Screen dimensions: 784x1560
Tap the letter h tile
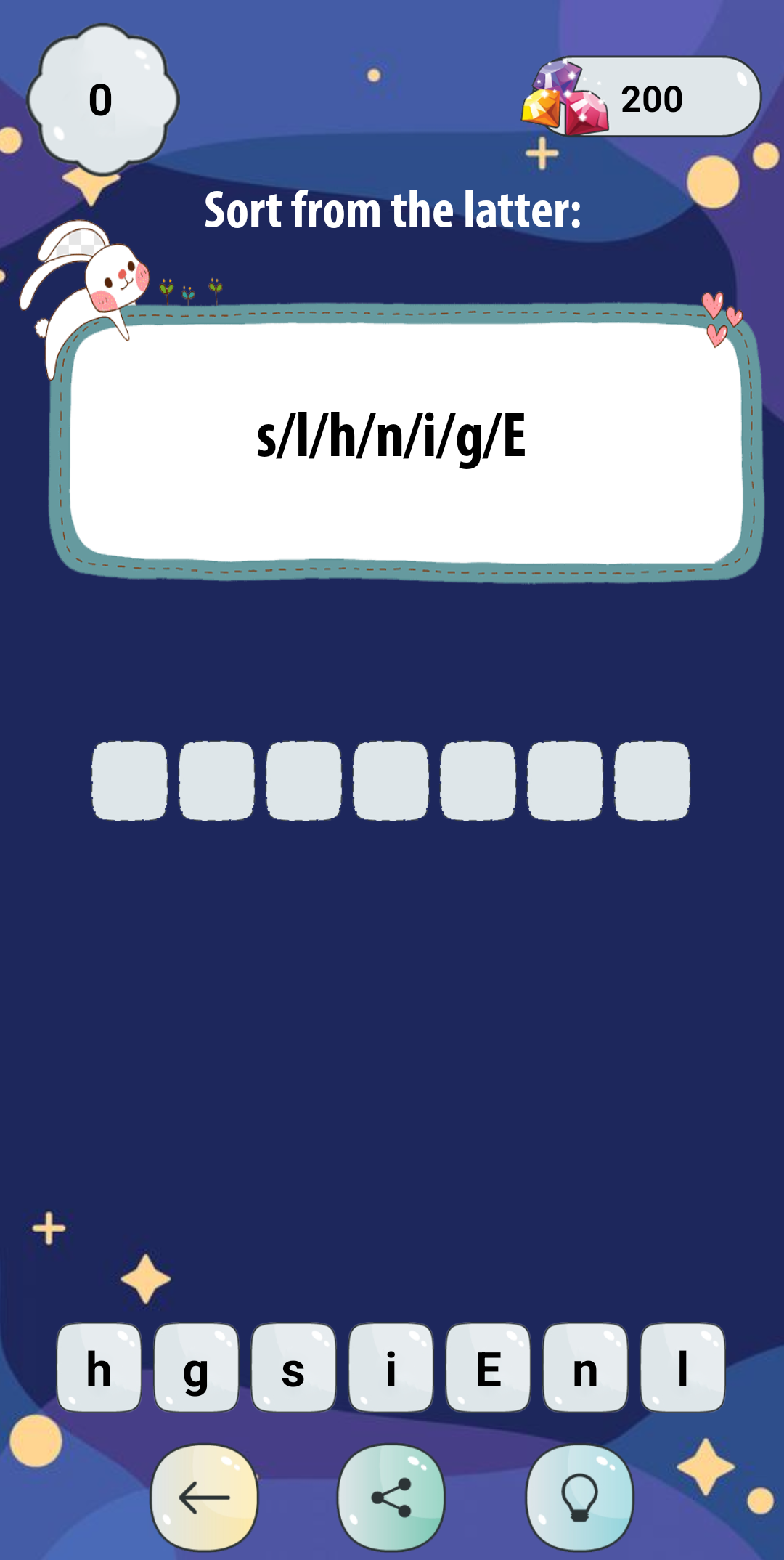[99, 1368]
